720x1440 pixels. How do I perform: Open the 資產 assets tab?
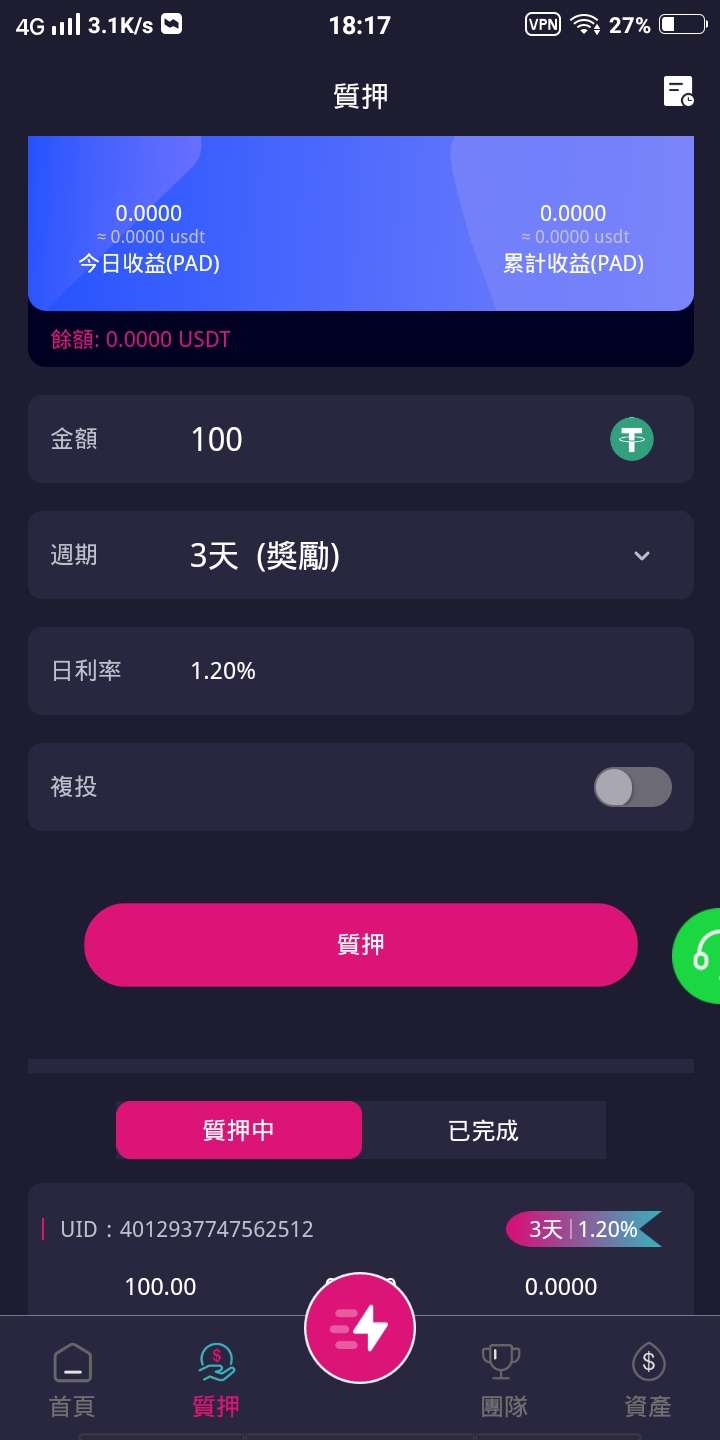647,1380
